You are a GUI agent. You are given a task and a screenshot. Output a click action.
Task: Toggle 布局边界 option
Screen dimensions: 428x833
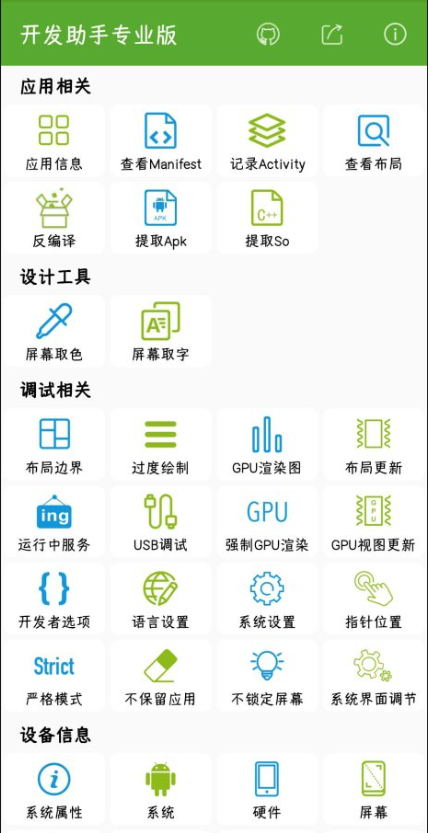point(54,444)
